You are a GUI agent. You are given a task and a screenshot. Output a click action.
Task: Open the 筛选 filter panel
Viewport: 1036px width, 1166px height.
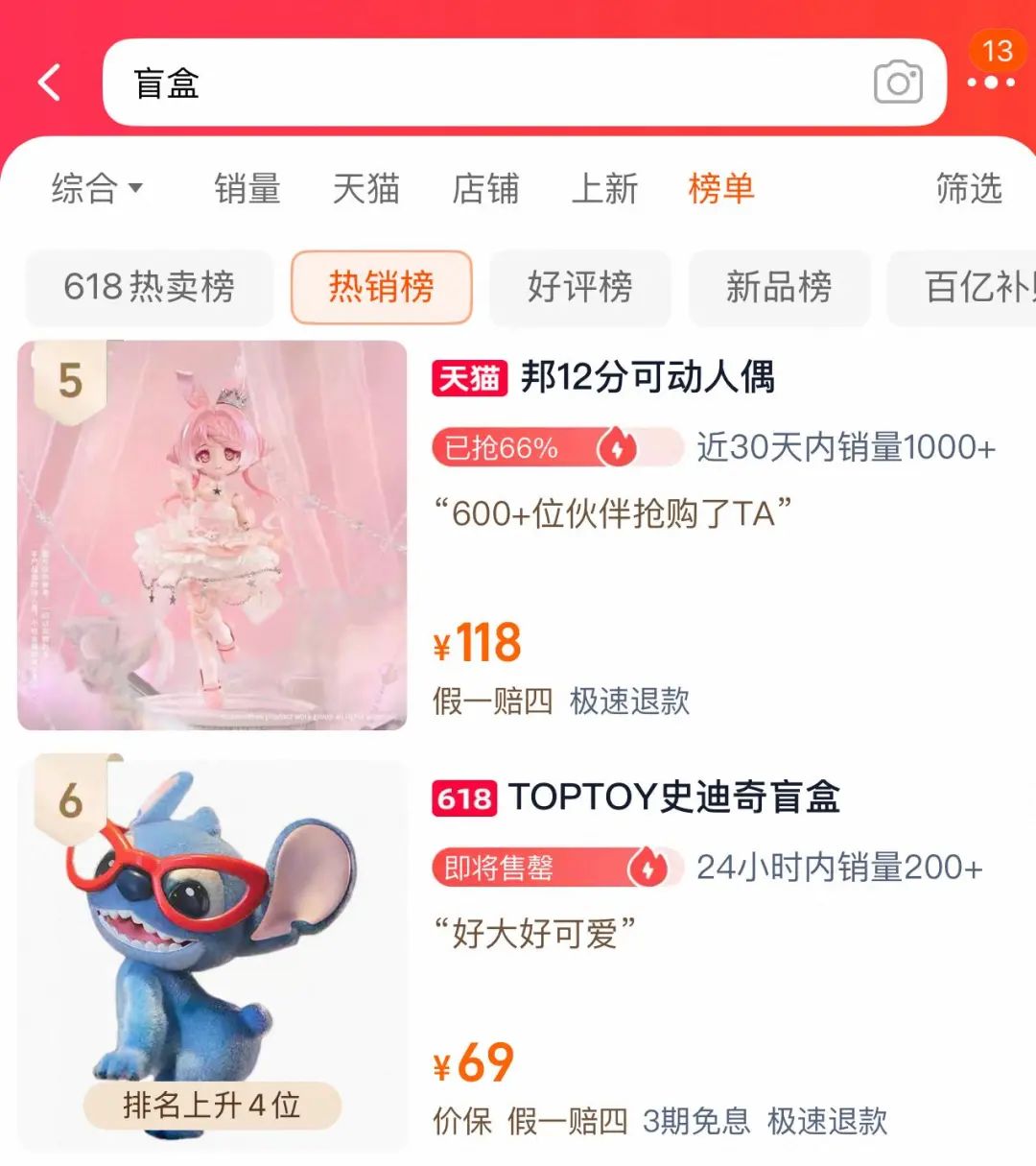coord(969,188)
